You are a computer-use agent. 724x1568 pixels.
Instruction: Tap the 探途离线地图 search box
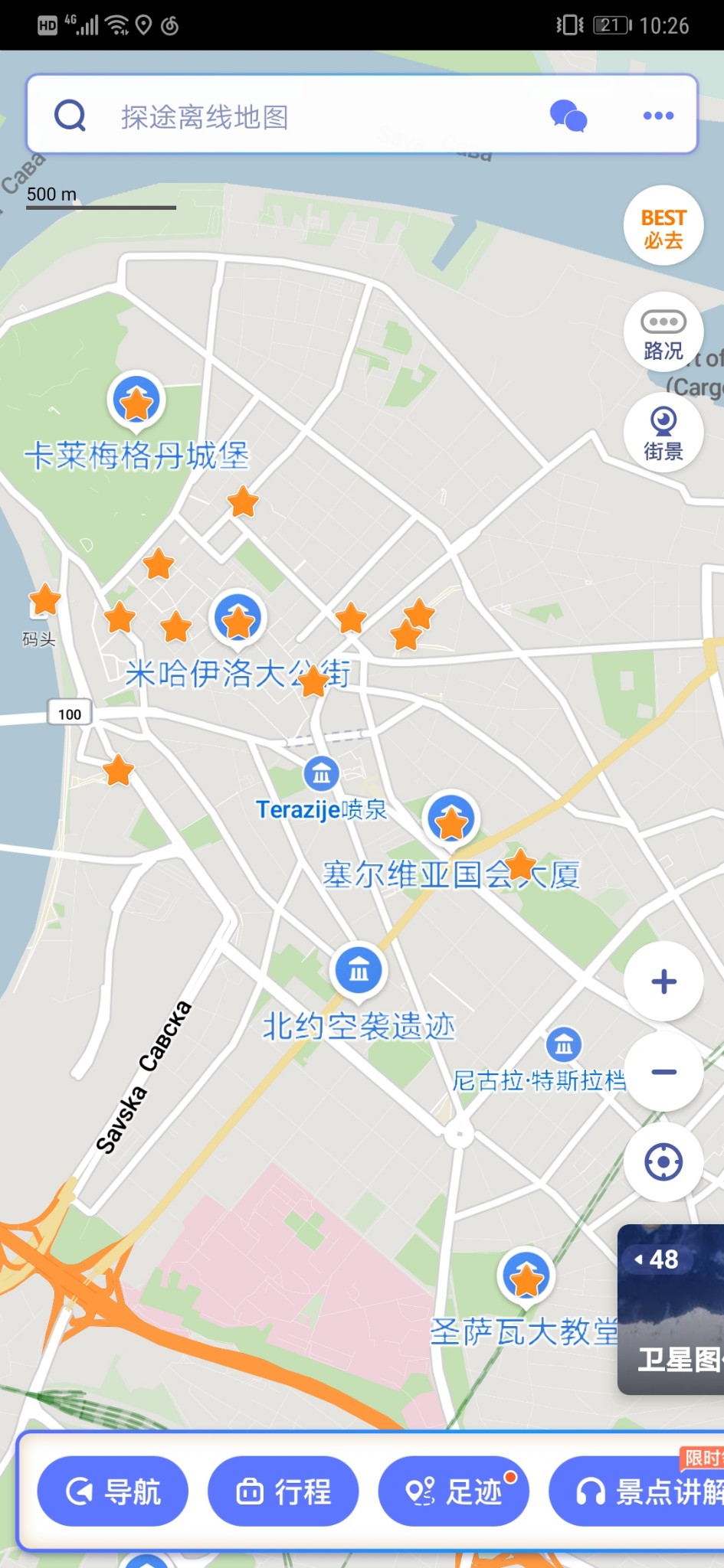(x=306, y=116)
